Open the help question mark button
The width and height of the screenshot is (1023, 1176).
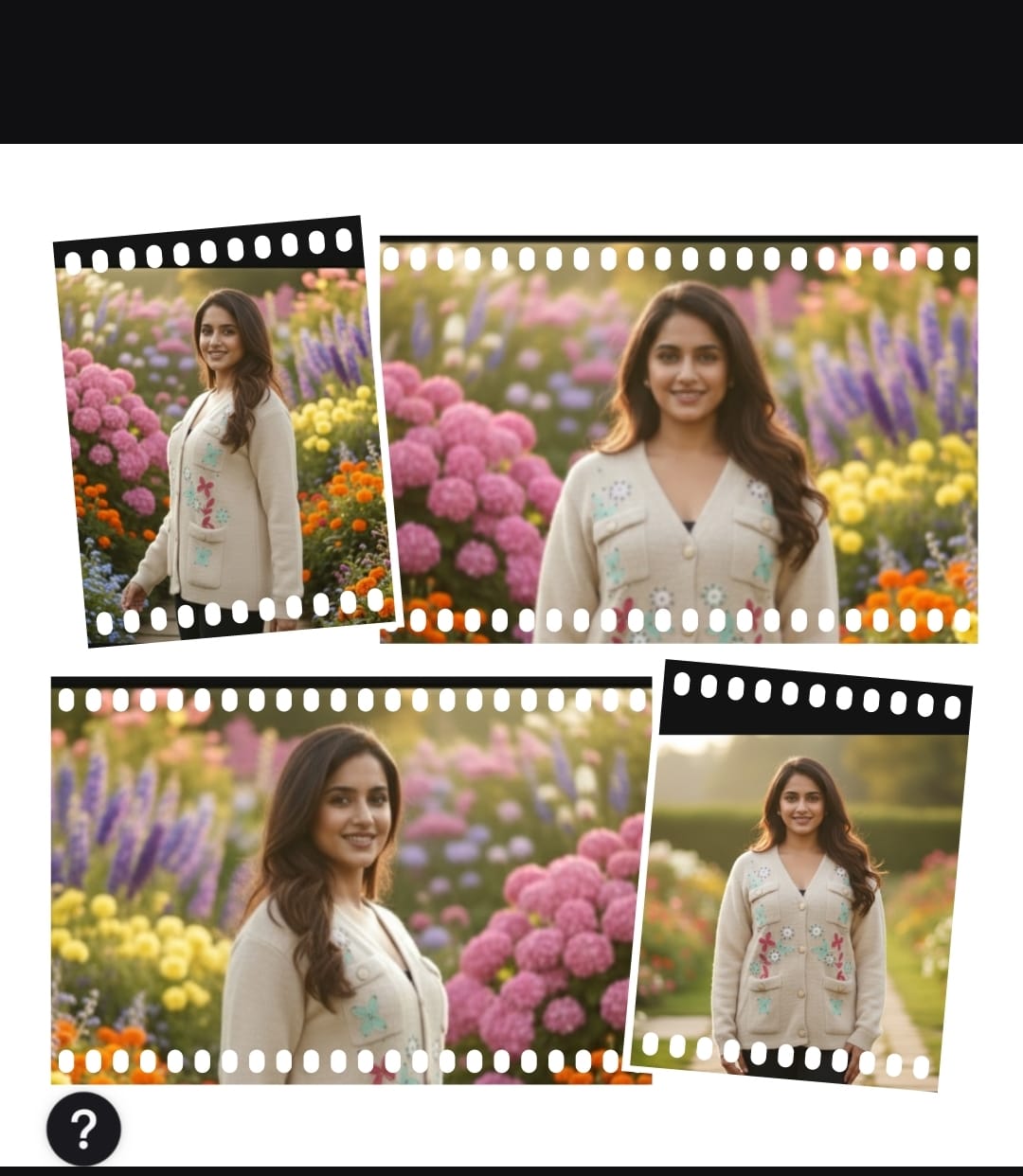pyautogui.click(x=83, y=1129)
